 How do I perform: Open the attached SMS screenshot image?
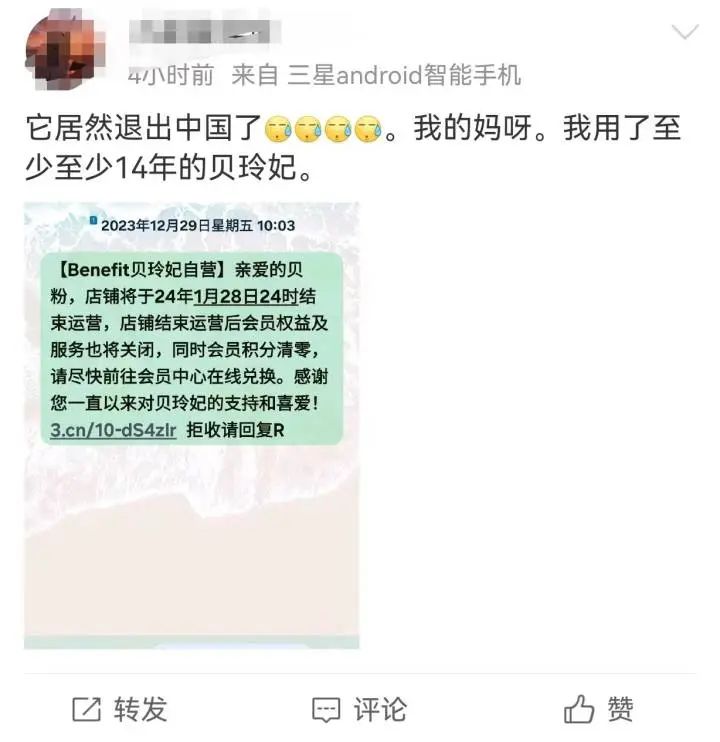[x=192, y=425]
